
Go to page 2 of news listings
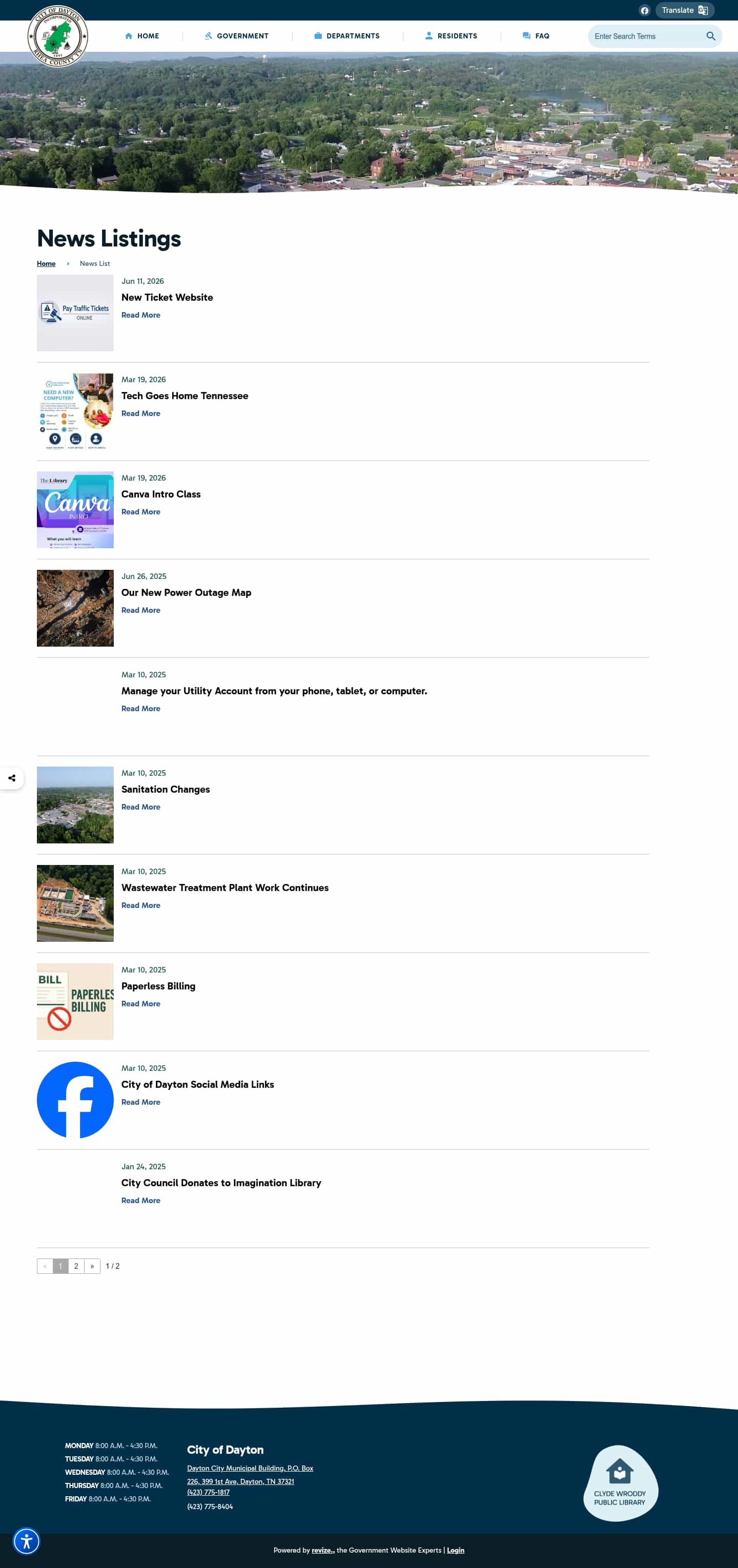click(76, 1266)
